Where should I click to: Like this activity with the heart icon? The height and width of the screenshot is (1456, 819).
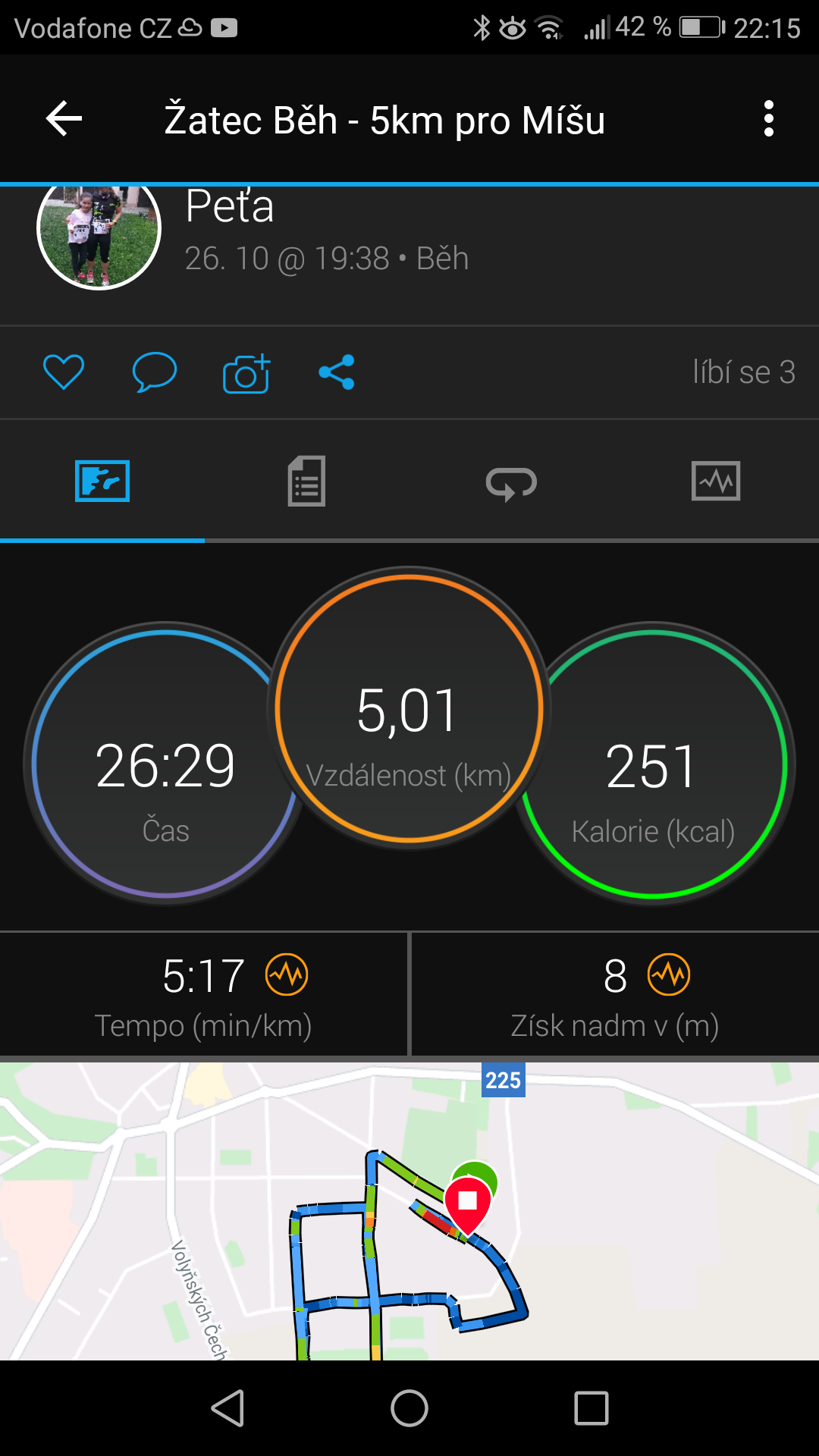click(x=64, y=372)
